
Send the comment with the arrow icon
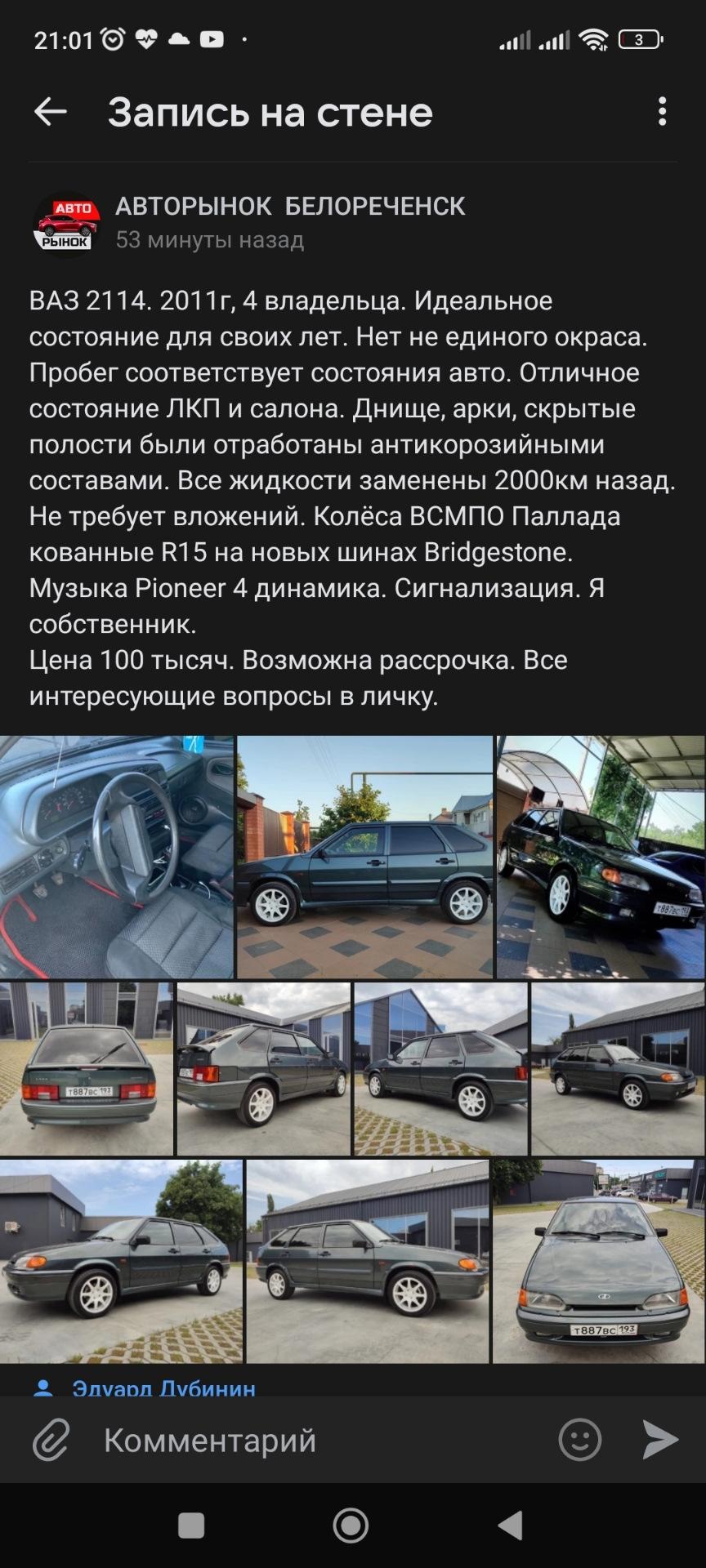[x=660, y=1439]
